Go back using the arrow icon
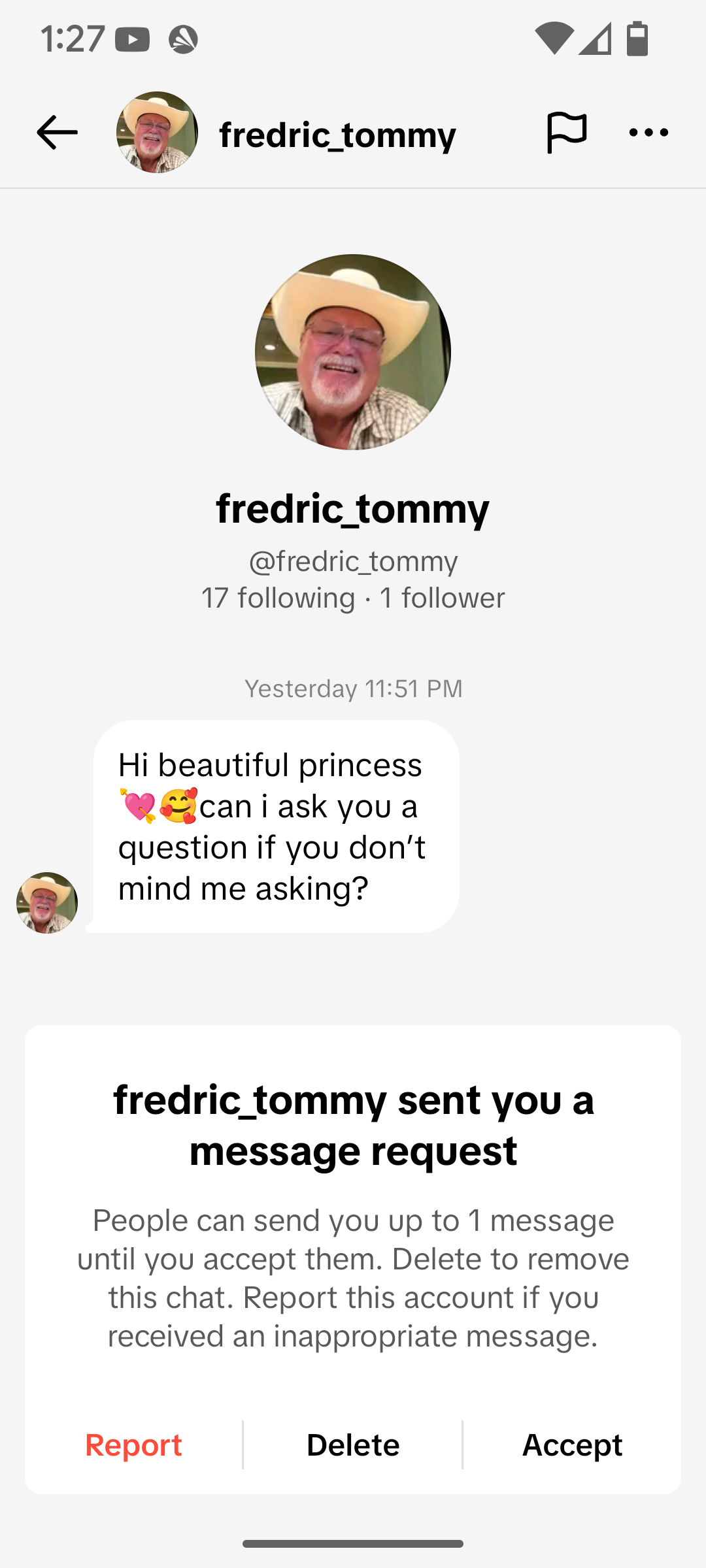This screenshot has width=706, height=1568. (x=57, y=133)
